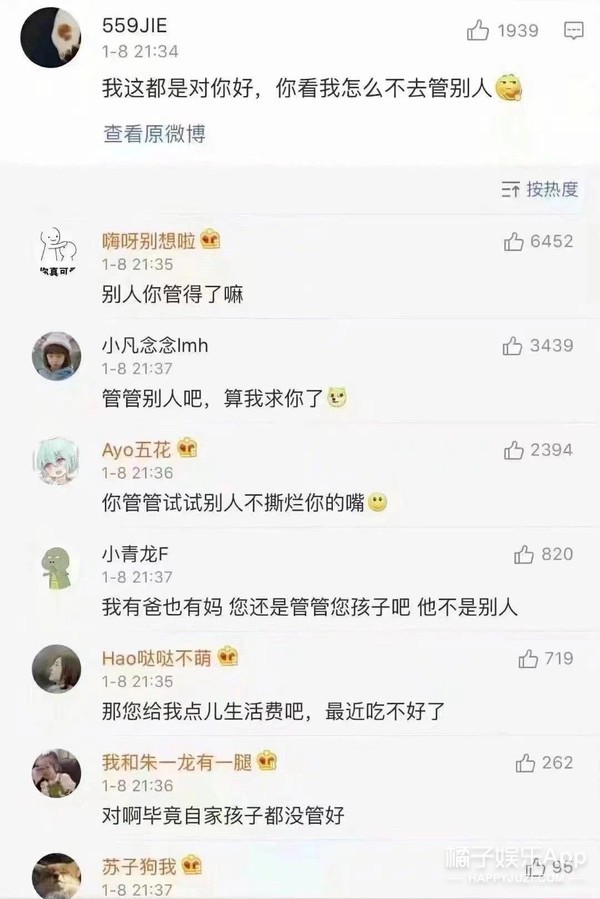Like 嗨呀别想啦's comment

[514, 241]
